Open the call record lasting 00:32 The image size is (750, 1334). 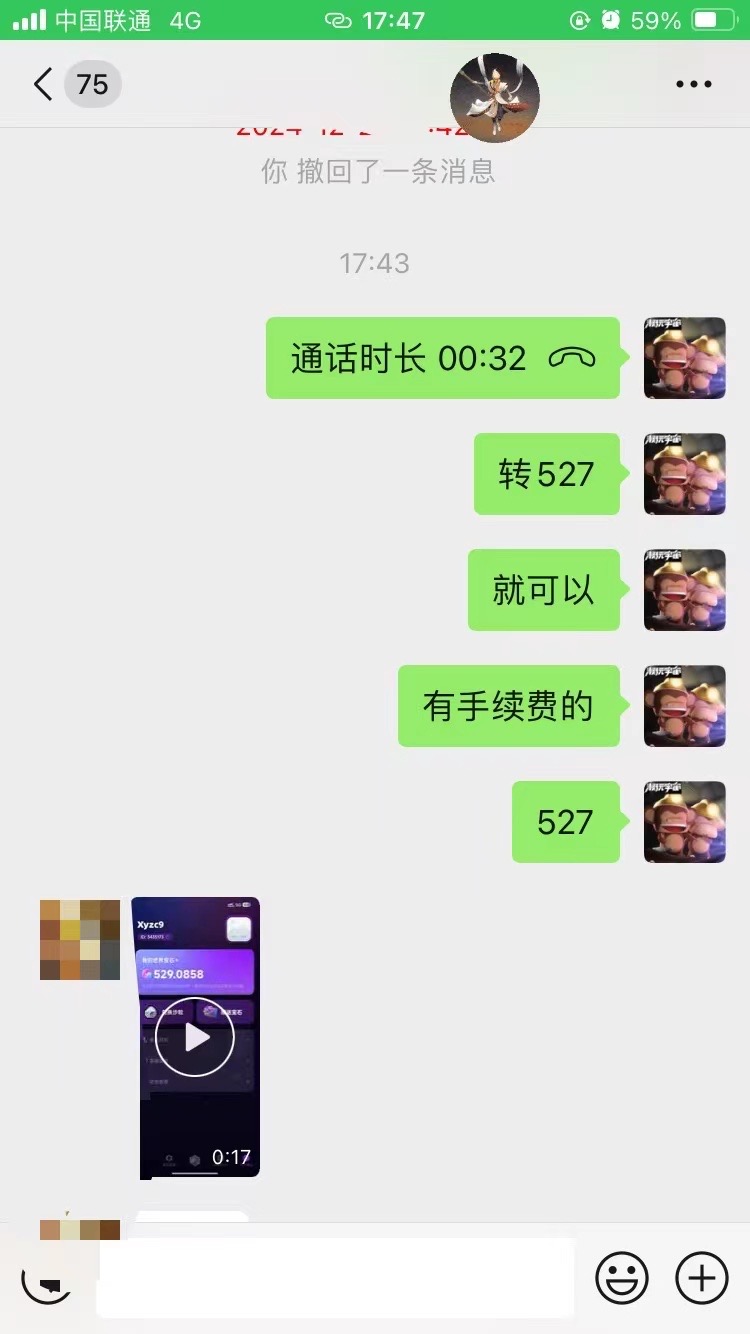(443, 358)
